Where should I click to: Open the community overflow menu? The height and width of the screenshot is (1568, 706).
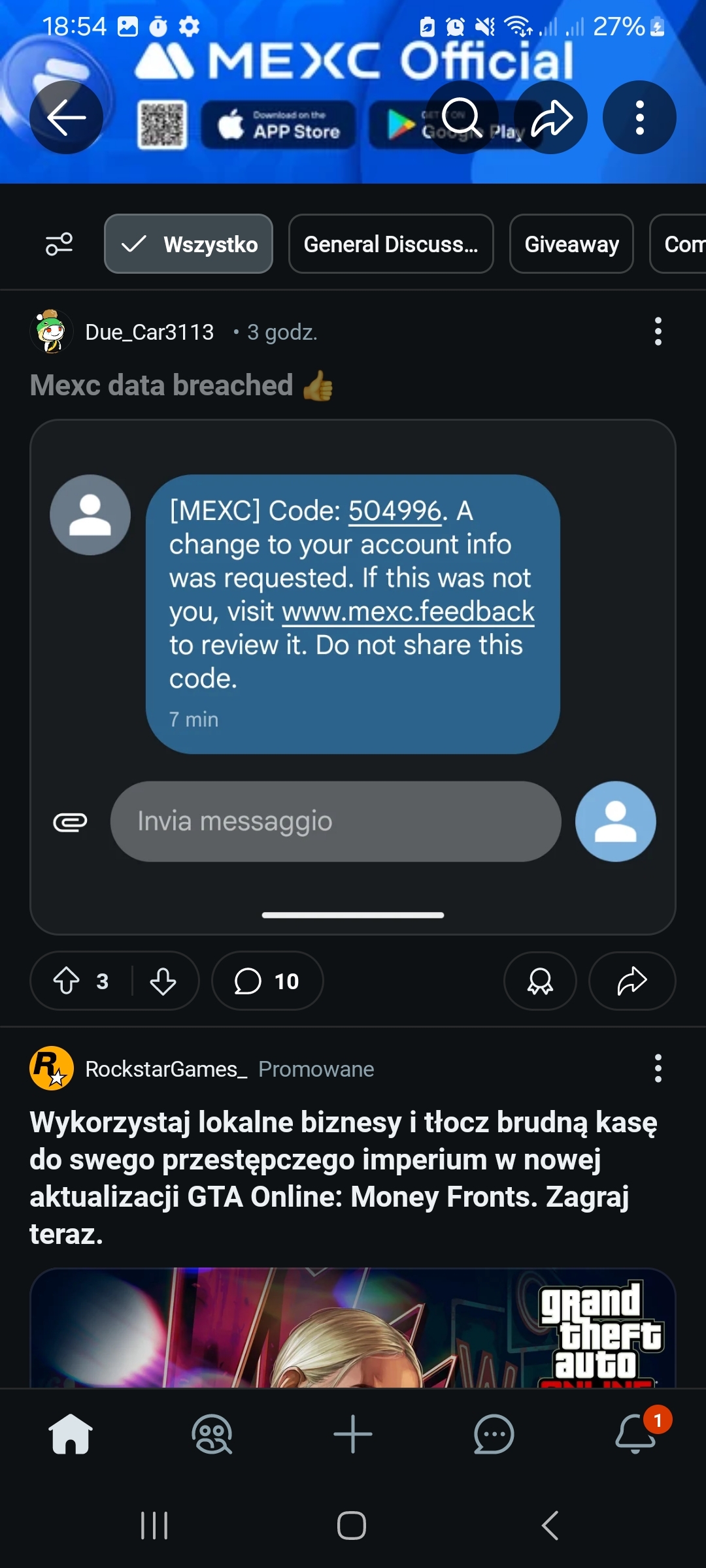[639, 118]
